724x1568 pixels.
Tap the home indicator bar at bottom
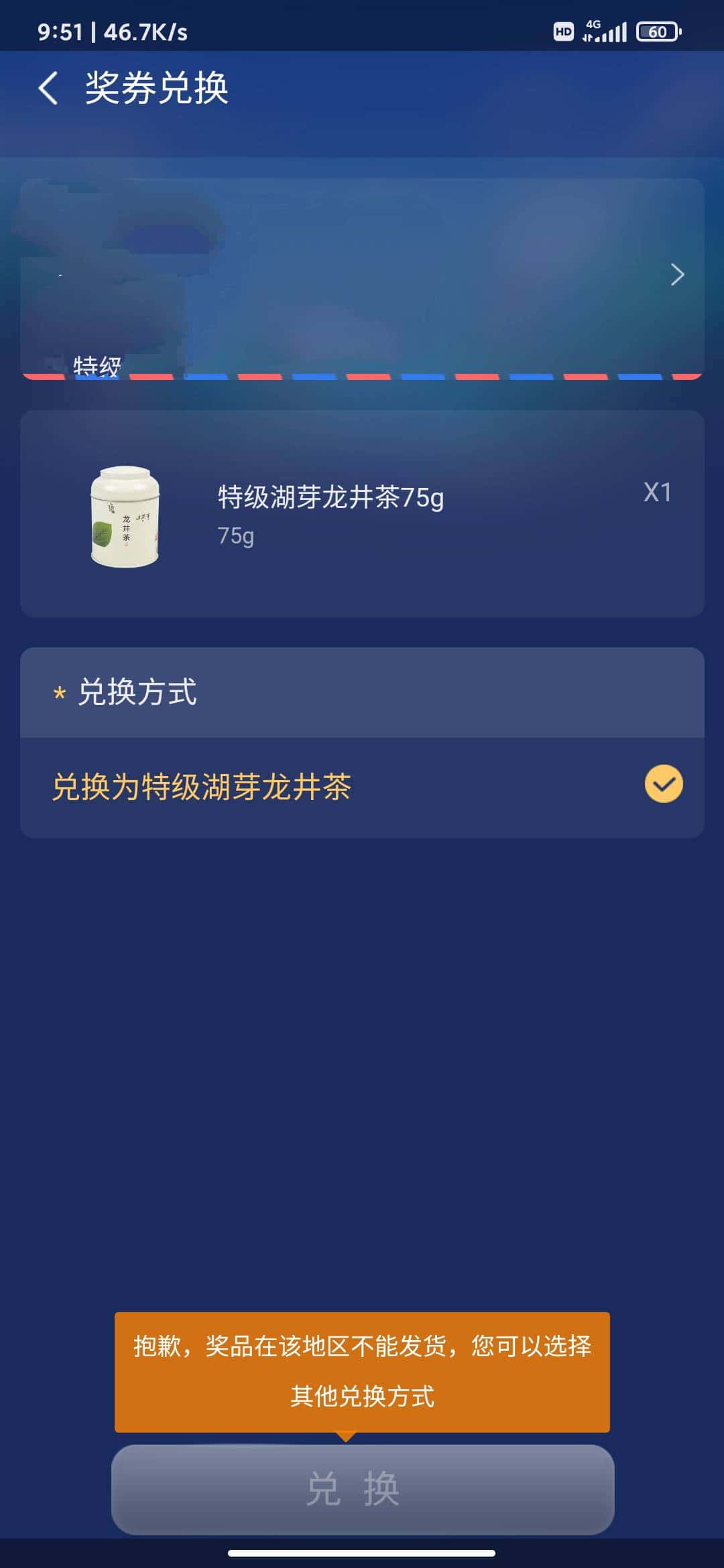(x=362, y=1553)
